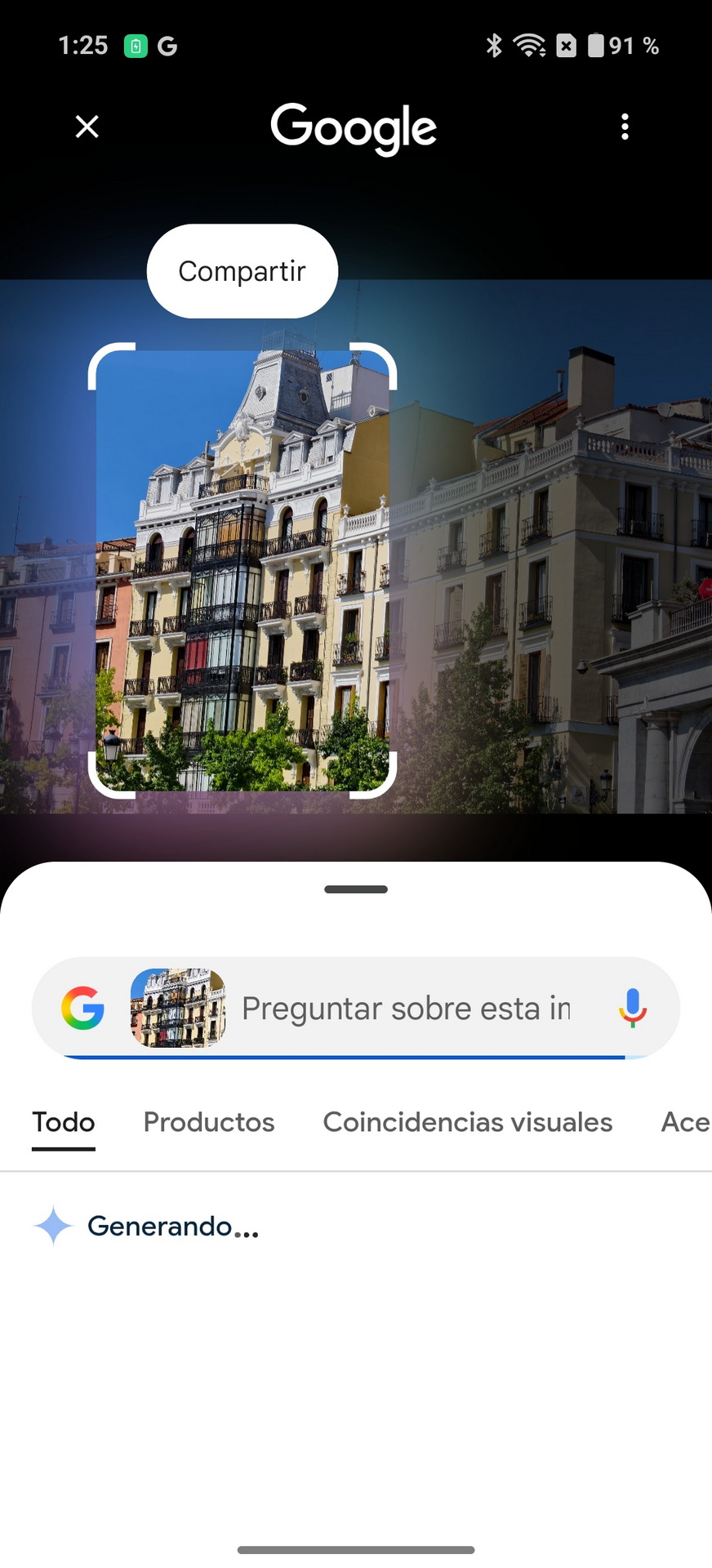712x1568 pixels.
Task: Close the Google Lens search
Action: pyautogui.click(x=87, y=127)
